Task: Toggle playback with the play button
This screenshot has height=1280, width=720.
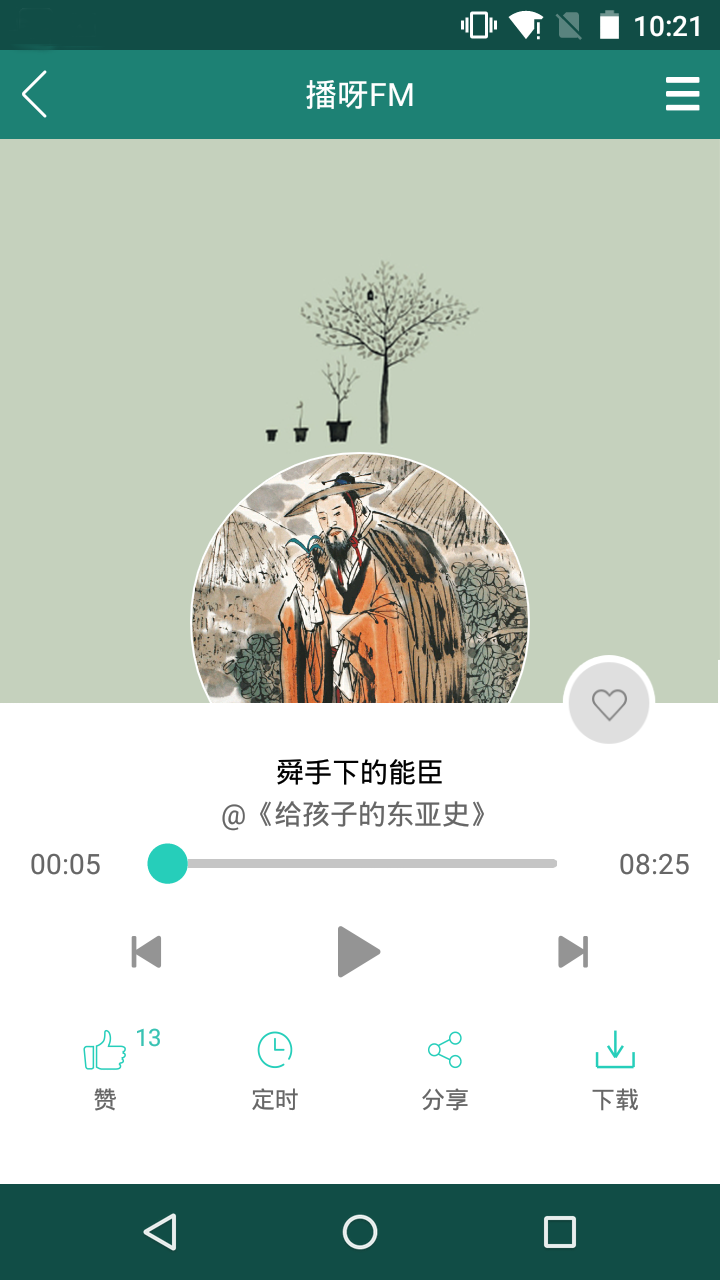Action: [360, 951]
